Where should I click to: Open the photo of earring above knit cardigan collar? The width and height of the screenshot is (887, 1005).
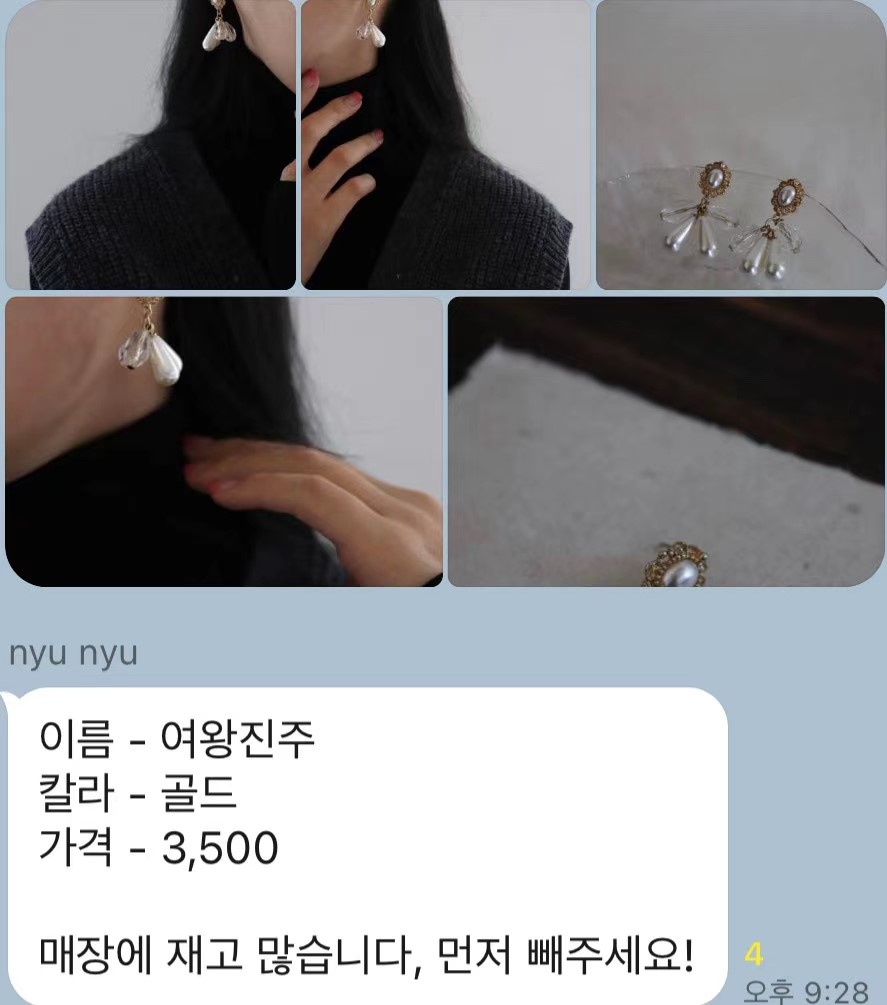pyautogui.click(x=150, y=145)
